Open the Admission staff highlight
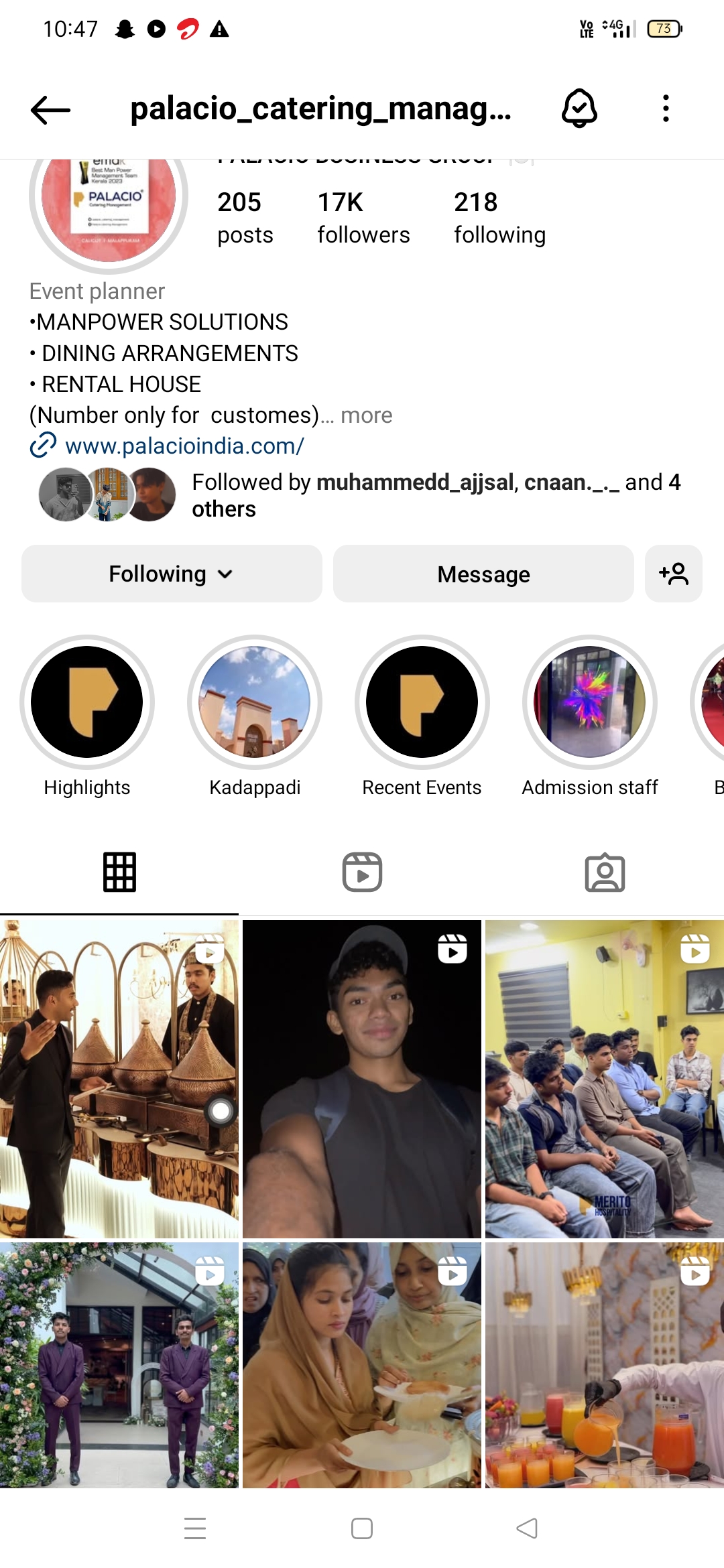Screen dimensions: 724x1568 pyautogui.click(x=590, y=702)
